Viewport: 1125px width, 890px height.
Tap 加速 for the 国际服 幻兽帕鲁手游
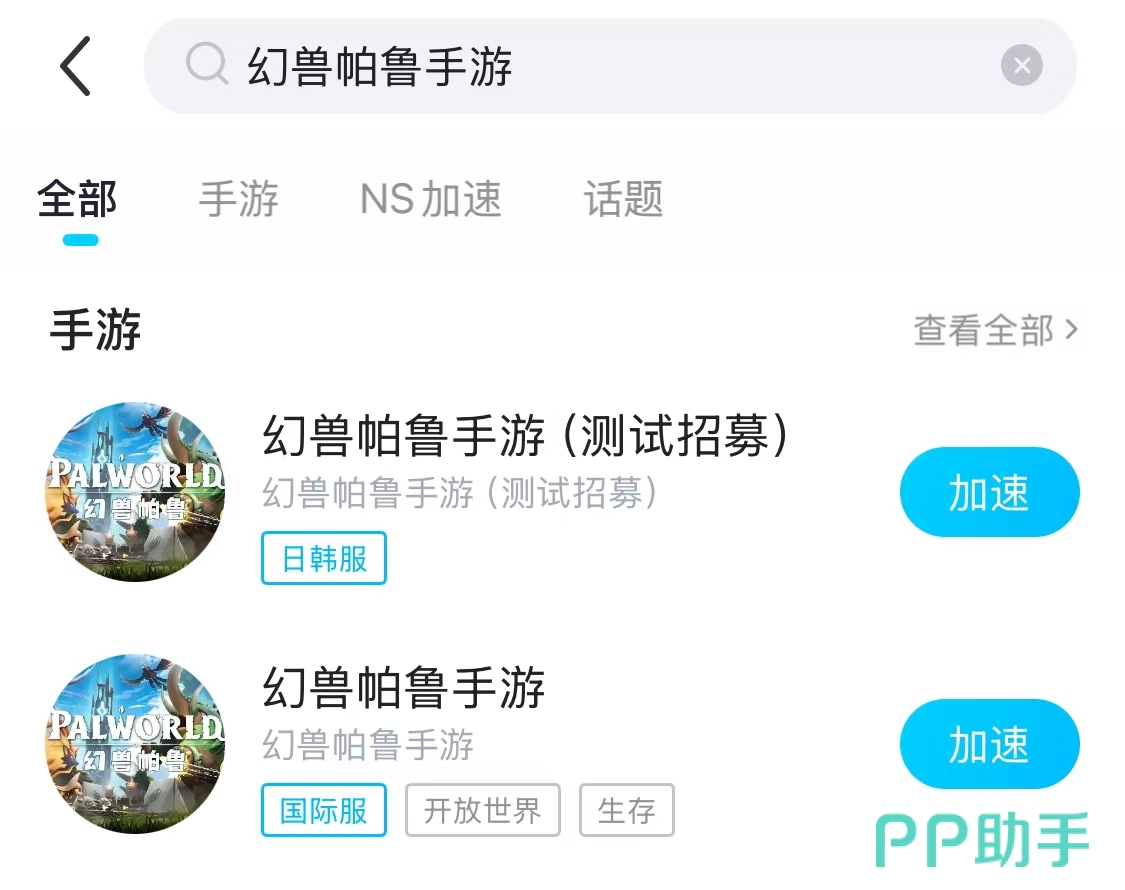pyautogui.click(x=989, y=745)
